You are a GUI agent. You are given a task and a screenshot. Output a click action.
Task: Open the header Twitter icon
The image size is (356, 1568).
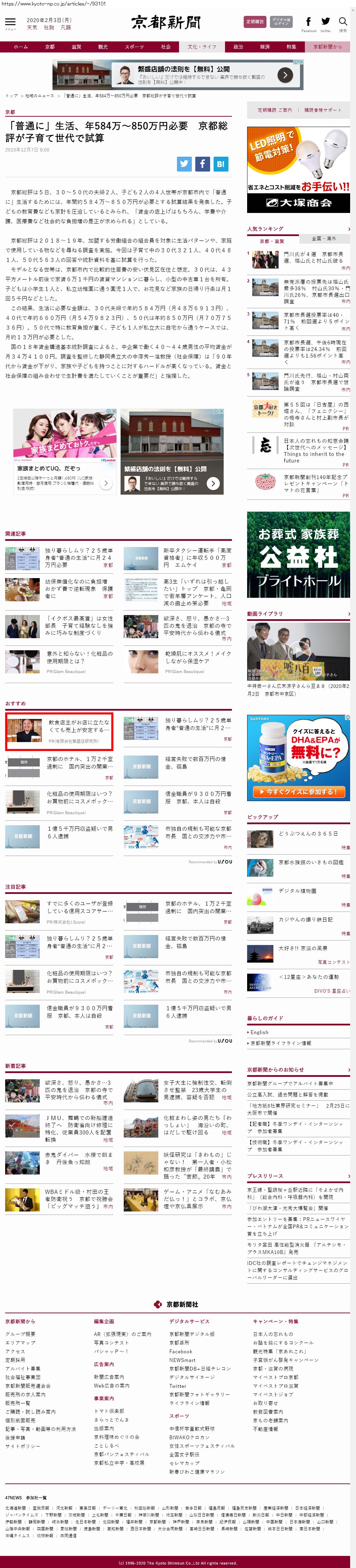pyautogui.click(x=326, y=22)
